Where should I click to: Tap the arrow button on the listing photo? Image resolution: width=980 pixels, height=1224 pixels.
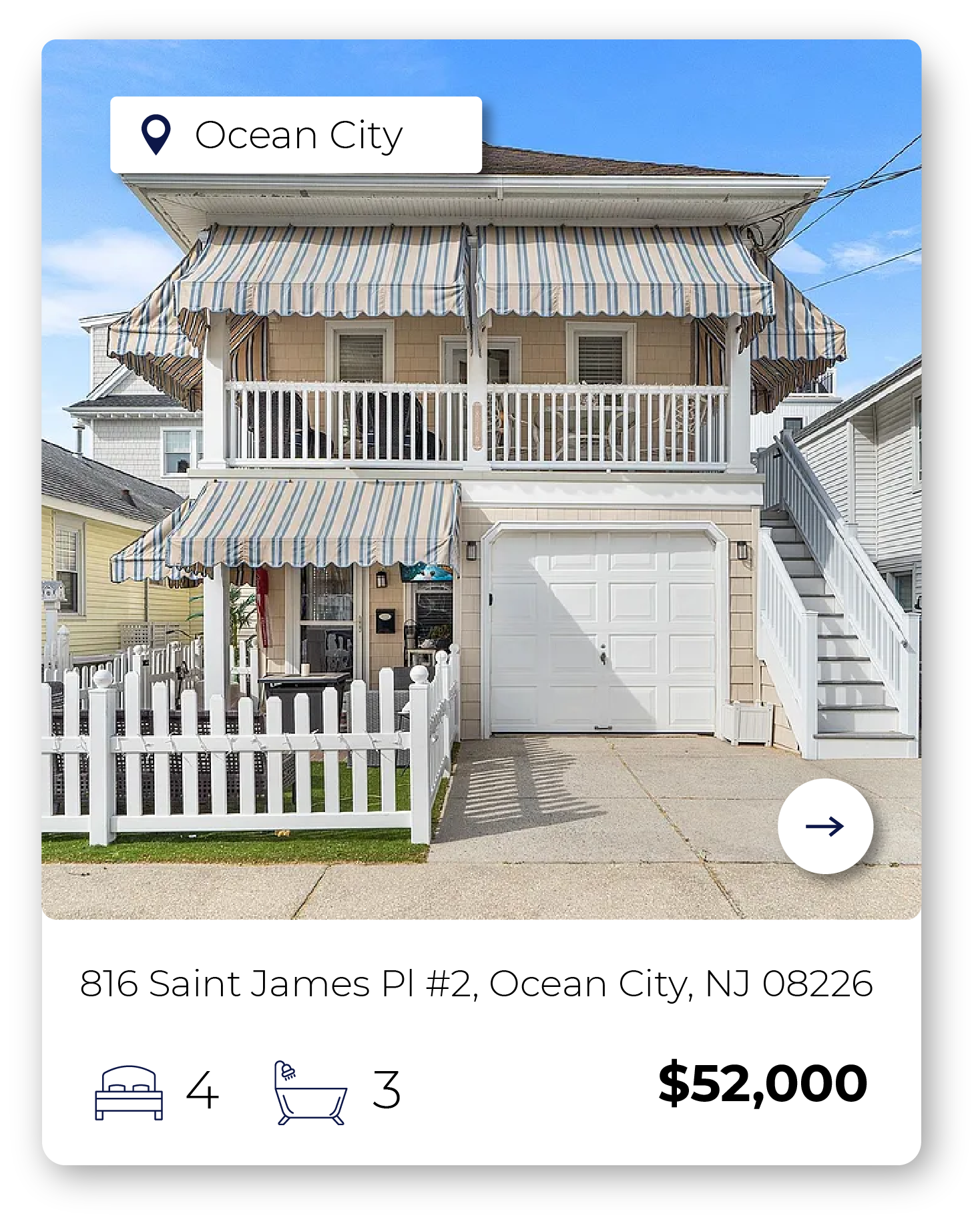coord(824,826)
